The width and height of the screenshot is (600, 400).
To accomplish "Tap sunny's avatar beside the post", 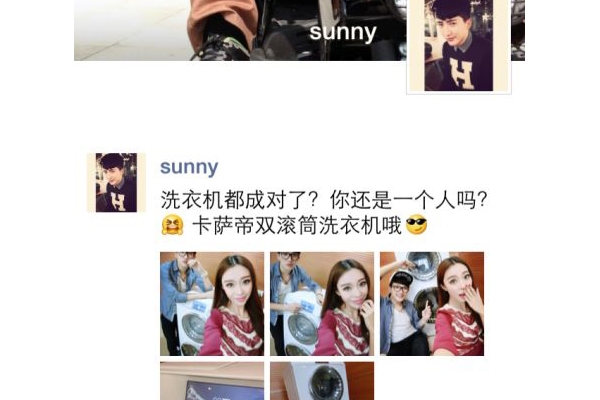I will click(117, 182).
